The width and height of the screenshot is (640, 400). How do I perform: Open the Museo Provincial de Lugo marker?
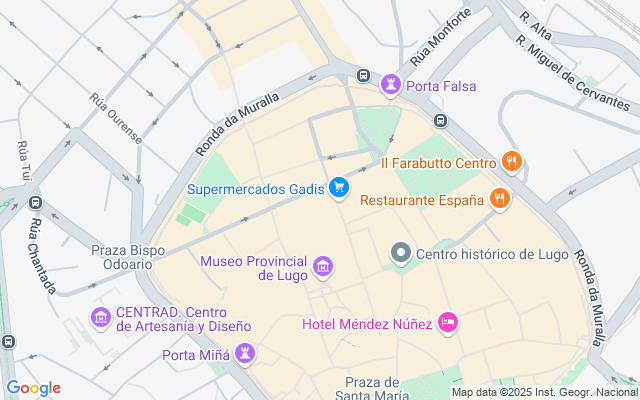tap(323, 267)
